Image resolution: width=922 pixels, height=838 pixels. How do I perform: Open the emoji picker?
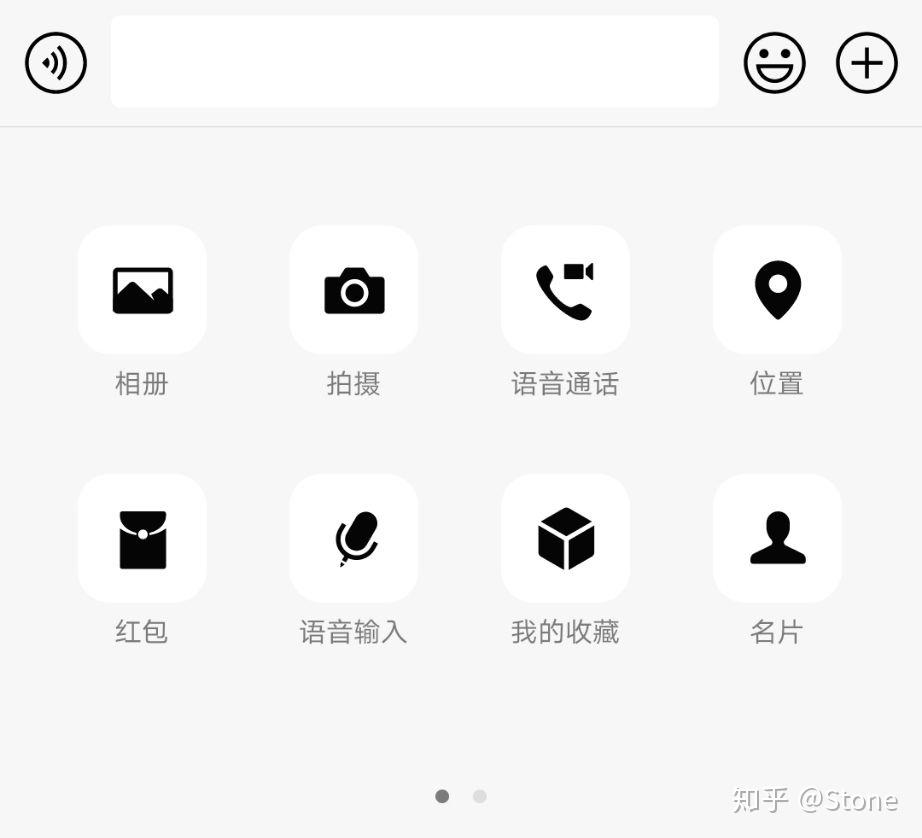click(x=774, y=63)
